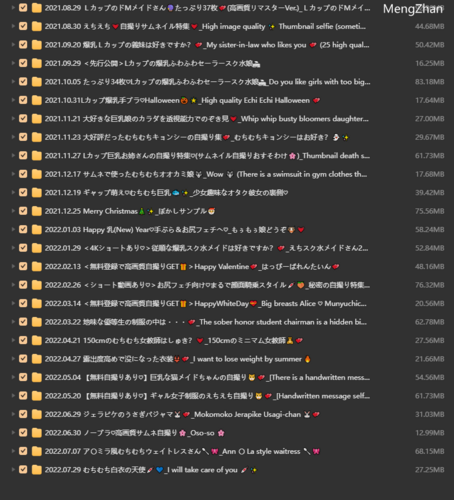Expand the 2022.04.27 folder arrow
The image size is (454, 500).
13,359
